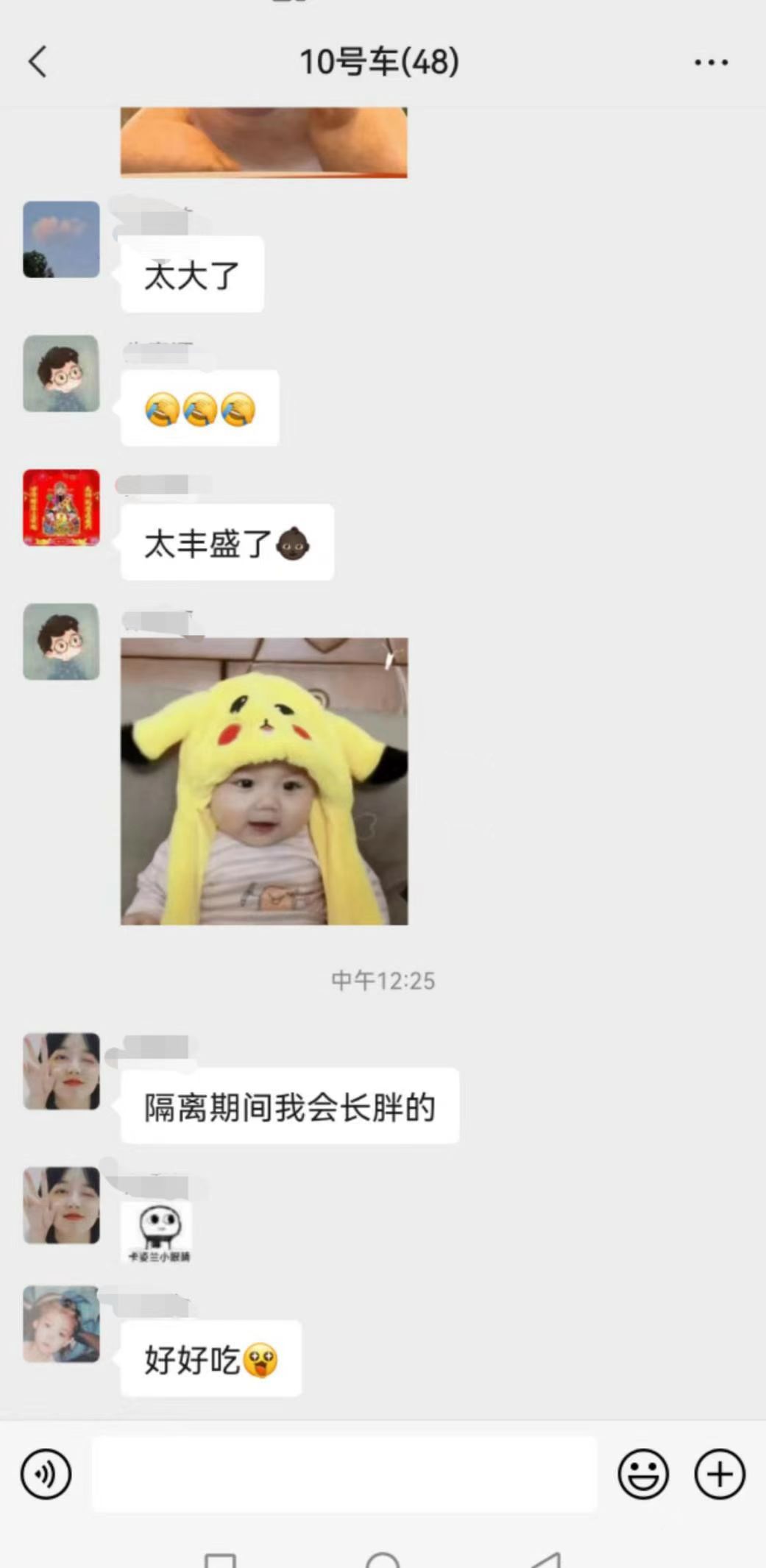Open profile of sender of 太丰盛了

[x=61, y=508]
